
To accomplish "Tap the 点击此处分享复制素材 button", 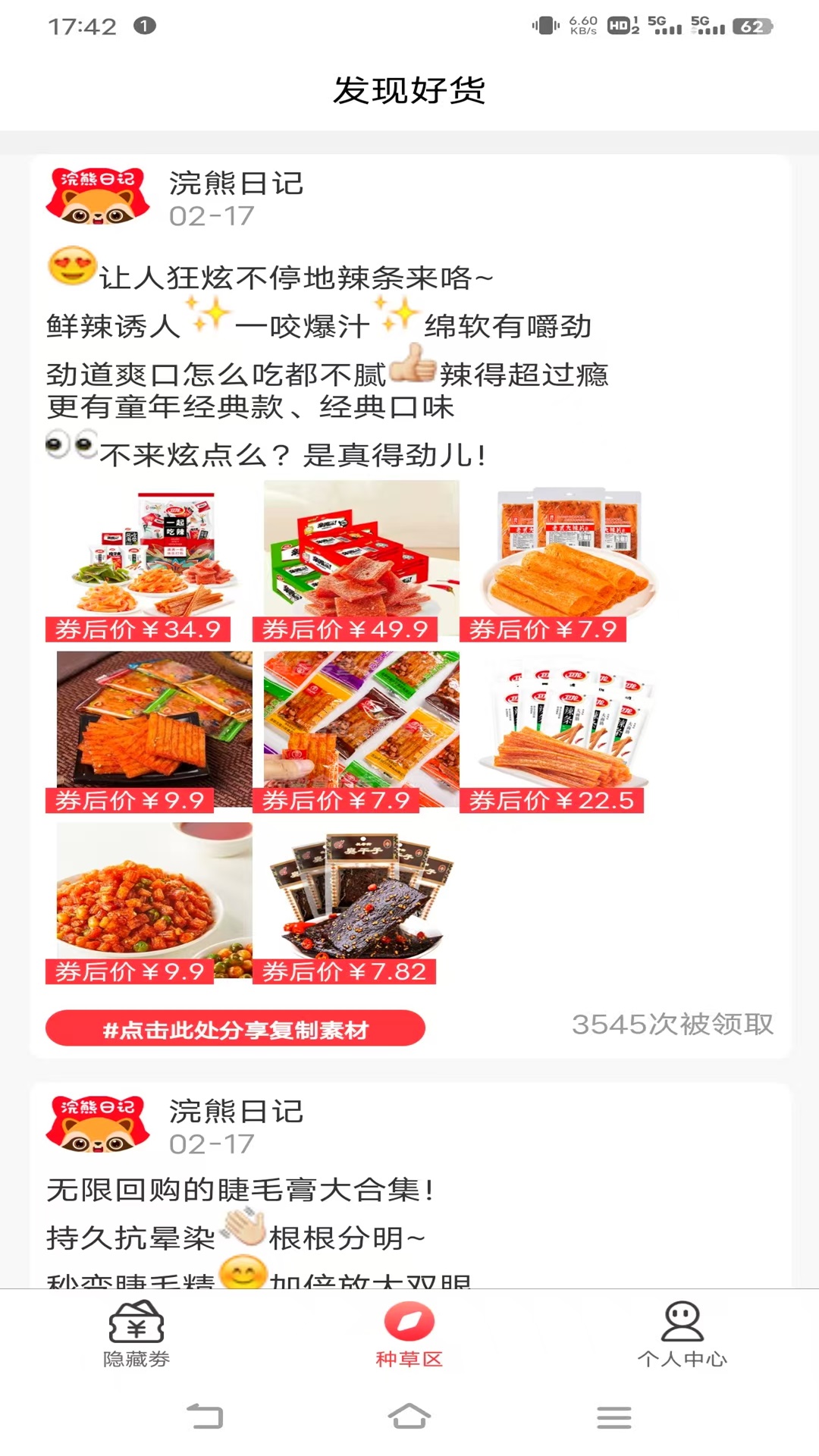I will pyautogui.click(x=236, y=1028).
